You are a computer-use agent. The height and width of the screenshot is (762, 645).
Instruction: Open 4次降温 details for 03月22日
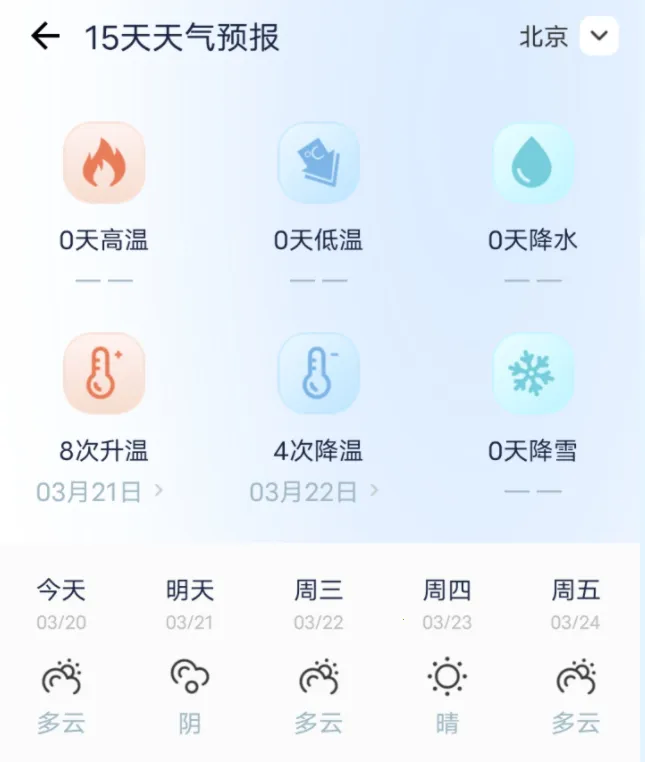pyautogui.click(x=315, y=491)
